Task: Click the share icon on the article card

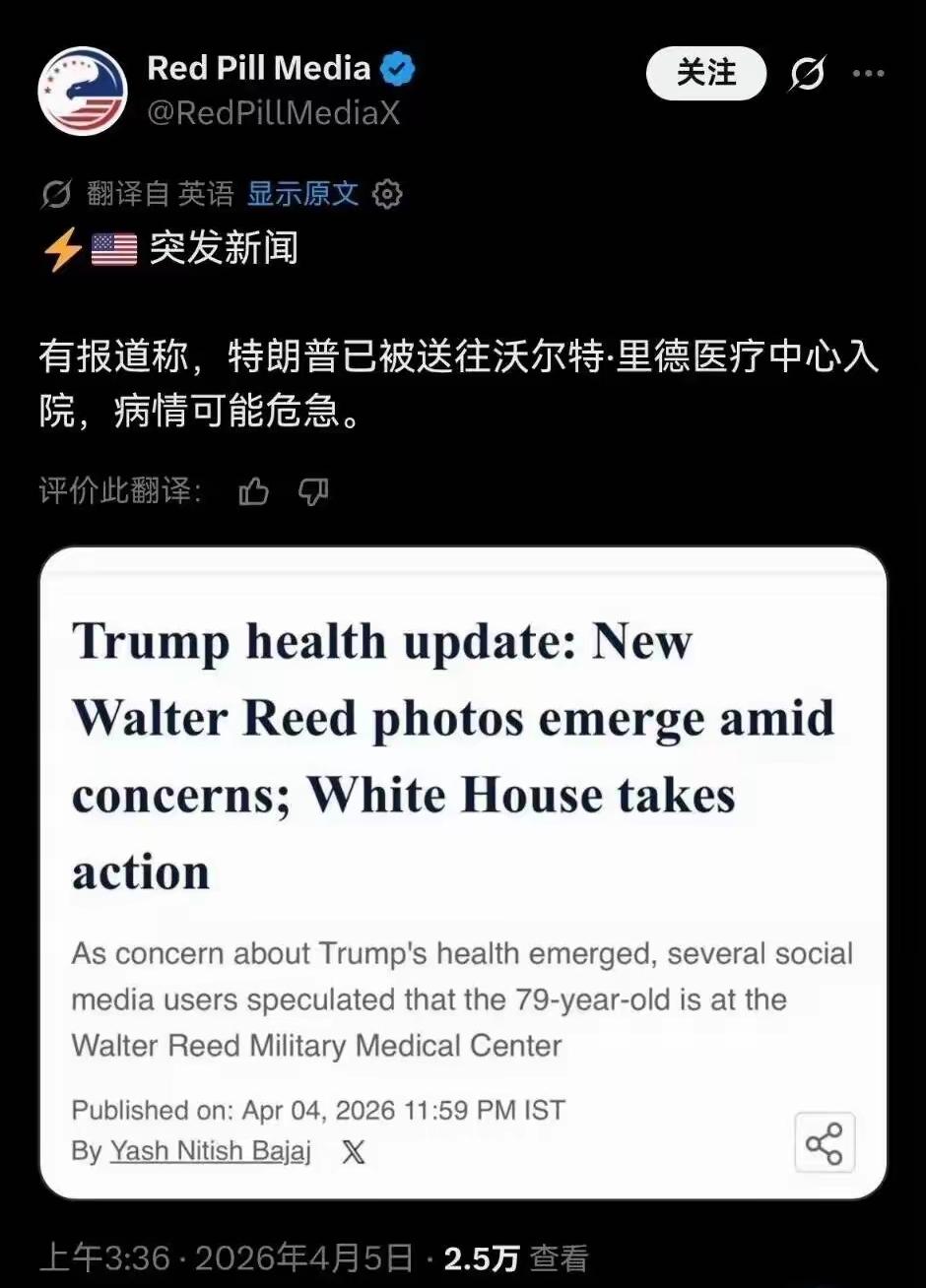Action: click(x=824, y=1142)
